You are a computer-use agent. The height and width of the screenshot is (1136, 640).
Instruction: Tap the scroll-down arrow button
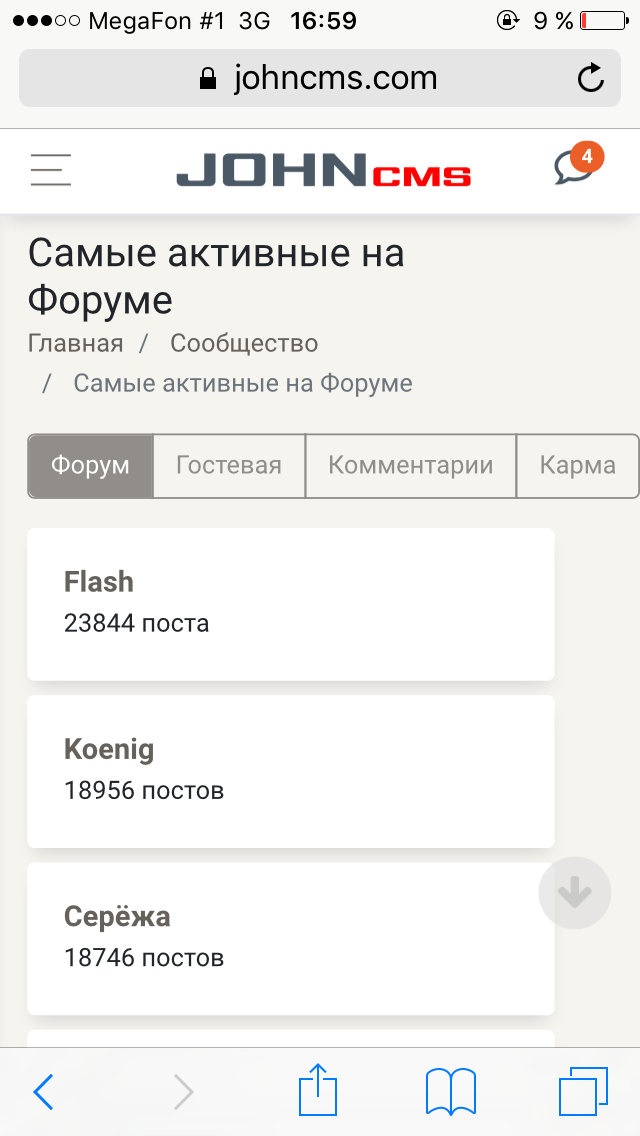(x=574, y=893)
